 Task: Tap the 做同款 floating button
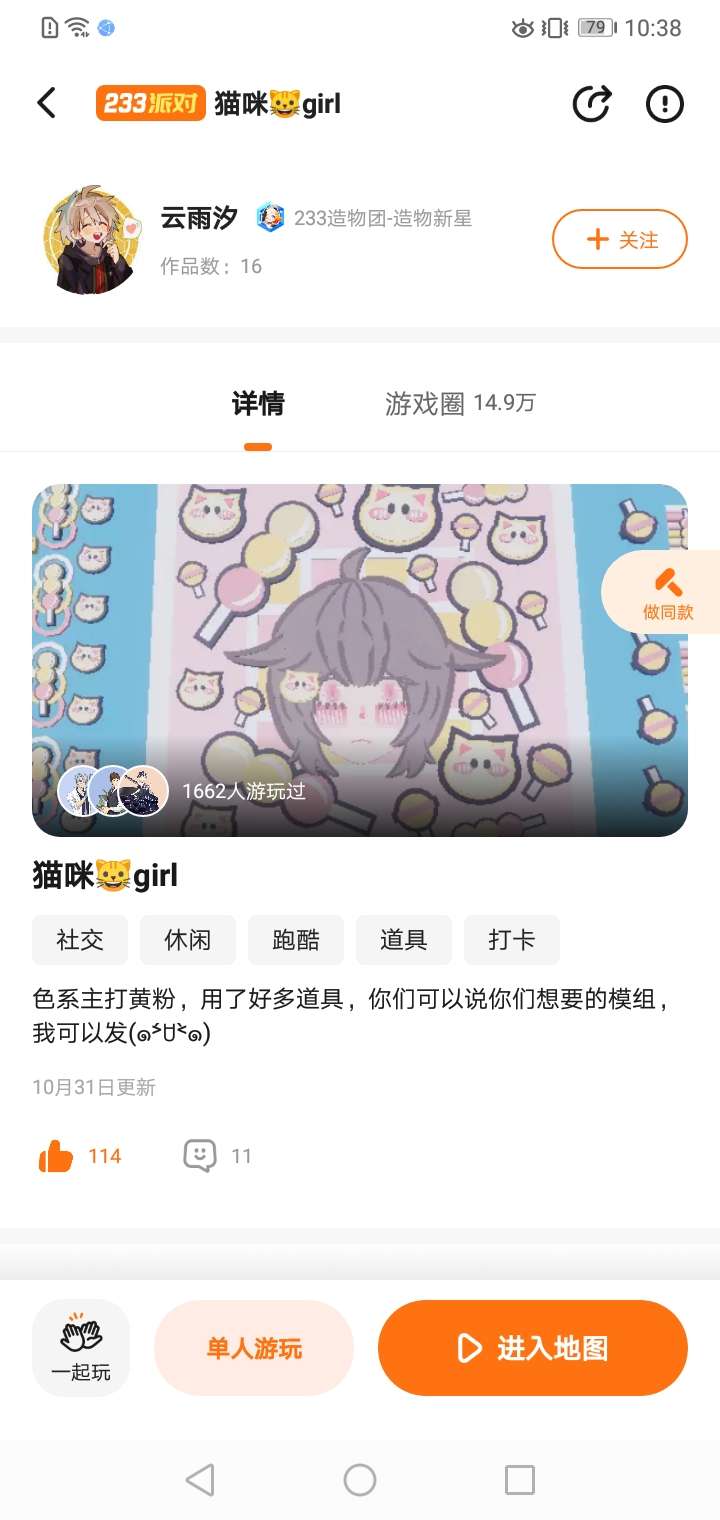(x=666, y=592)
